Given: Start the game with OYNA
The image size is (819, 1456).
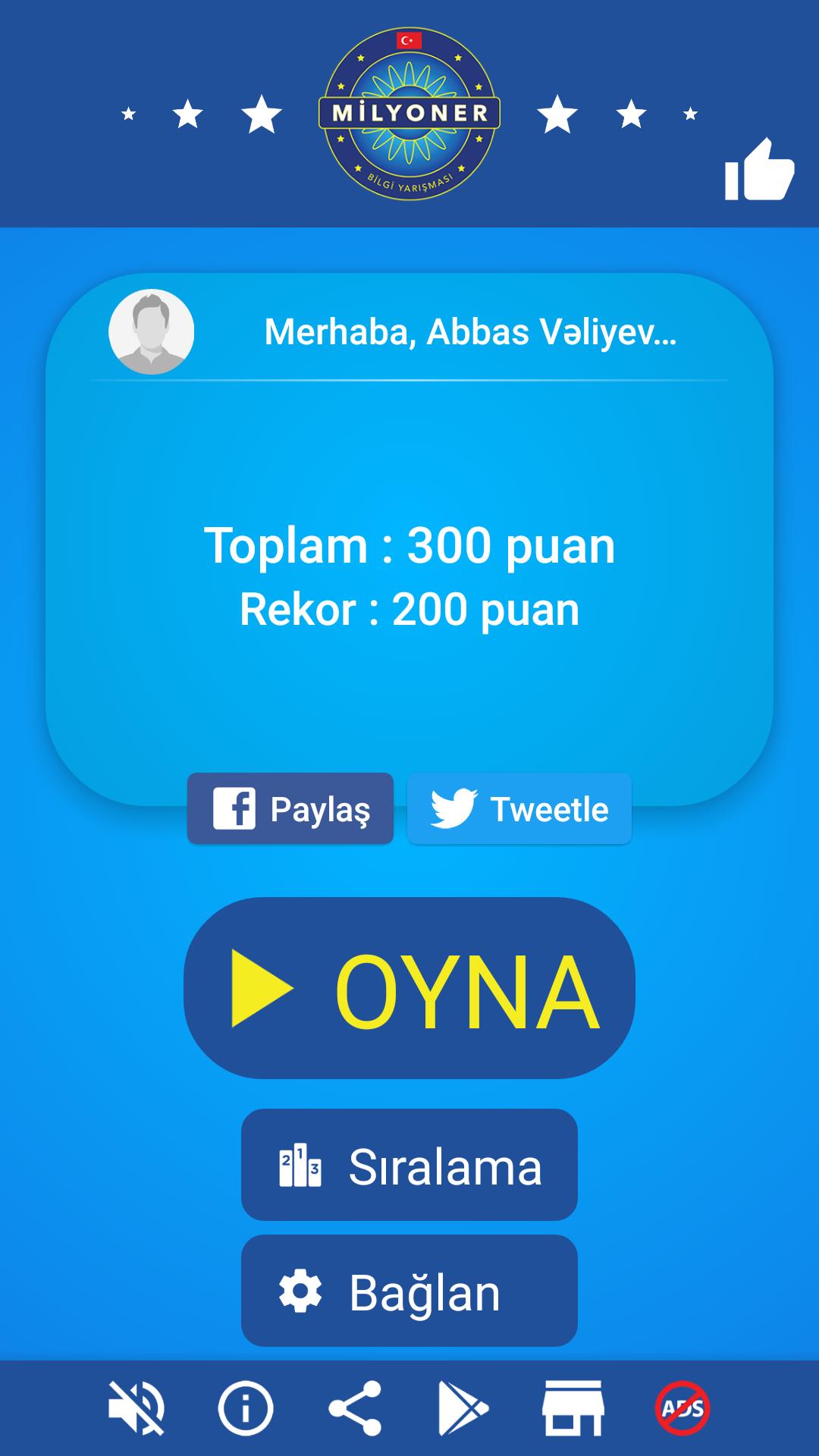Looking at the screenshot, I should pyautogui.click(x=409, y=988).
